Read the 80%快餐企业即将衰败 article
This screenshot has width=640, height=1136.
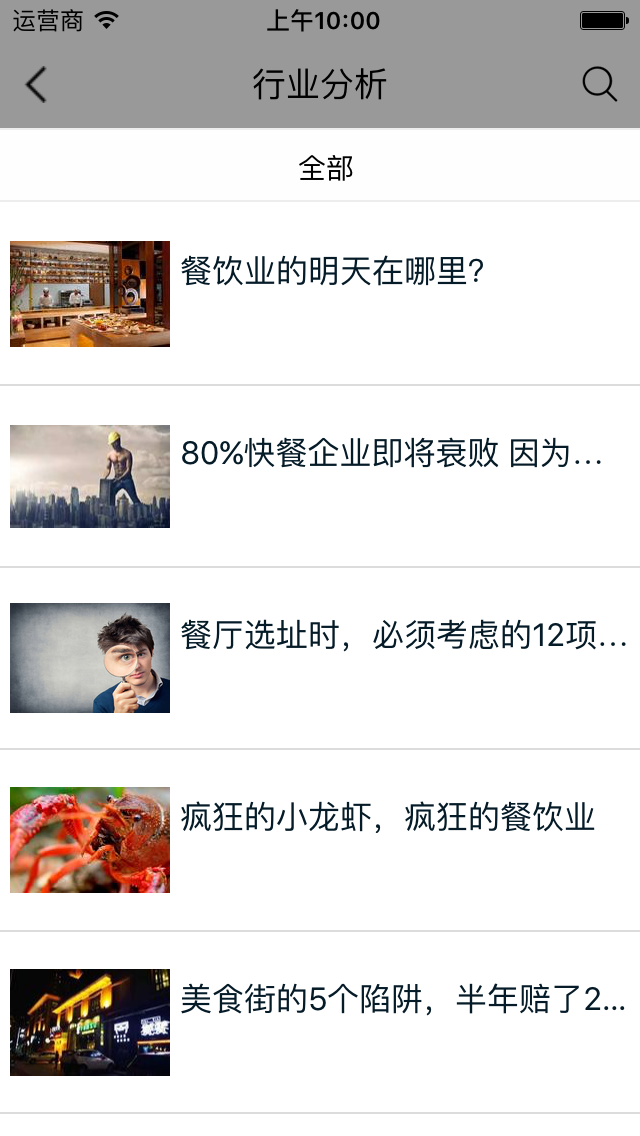pos(391,454)
